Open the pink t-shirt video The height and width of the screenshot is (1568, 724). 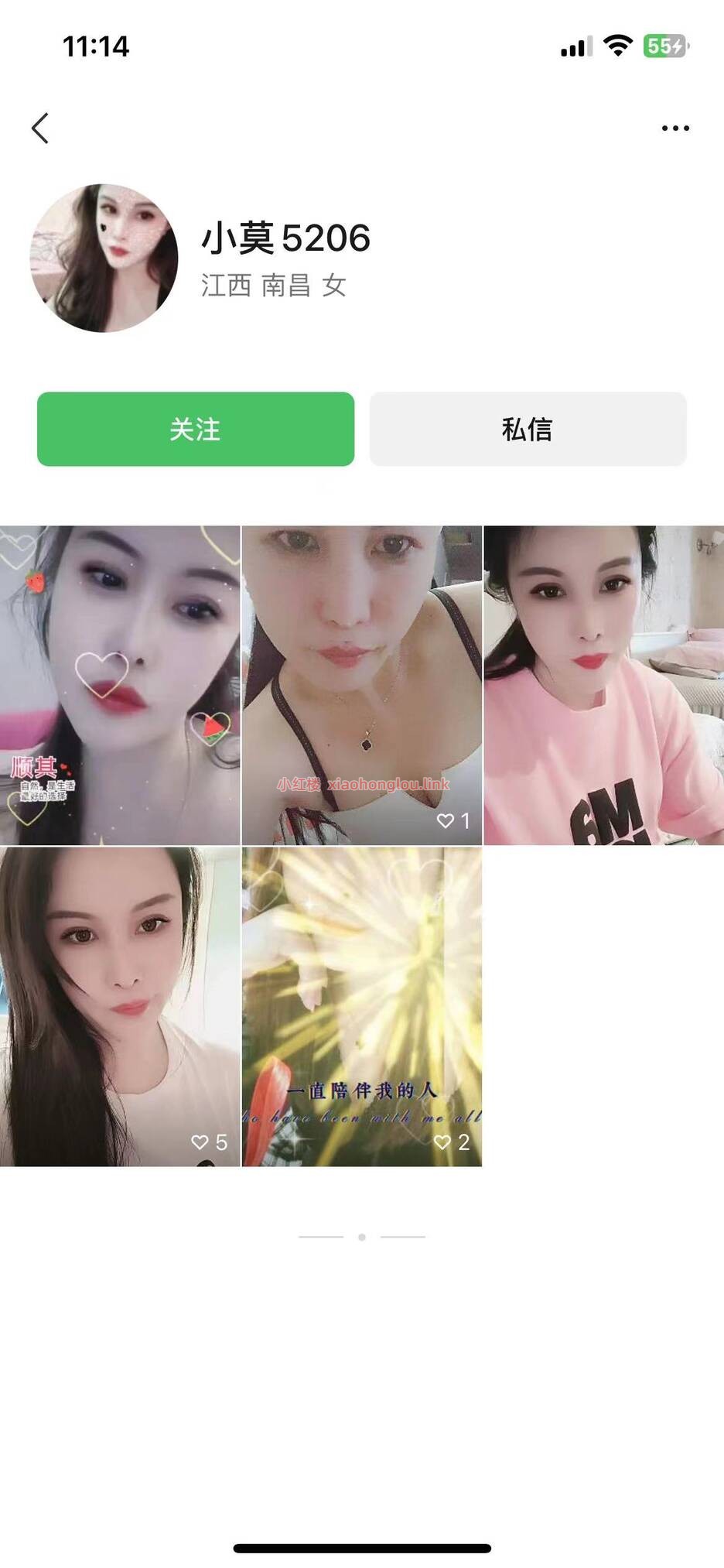pyautogui.click(x=603, y=685)
